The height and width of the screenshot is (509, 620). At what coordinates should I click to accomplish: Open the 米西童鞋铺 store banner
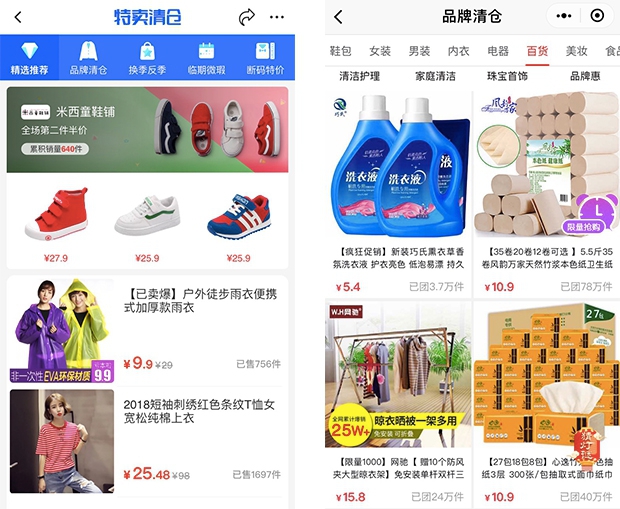click(147, 130)
